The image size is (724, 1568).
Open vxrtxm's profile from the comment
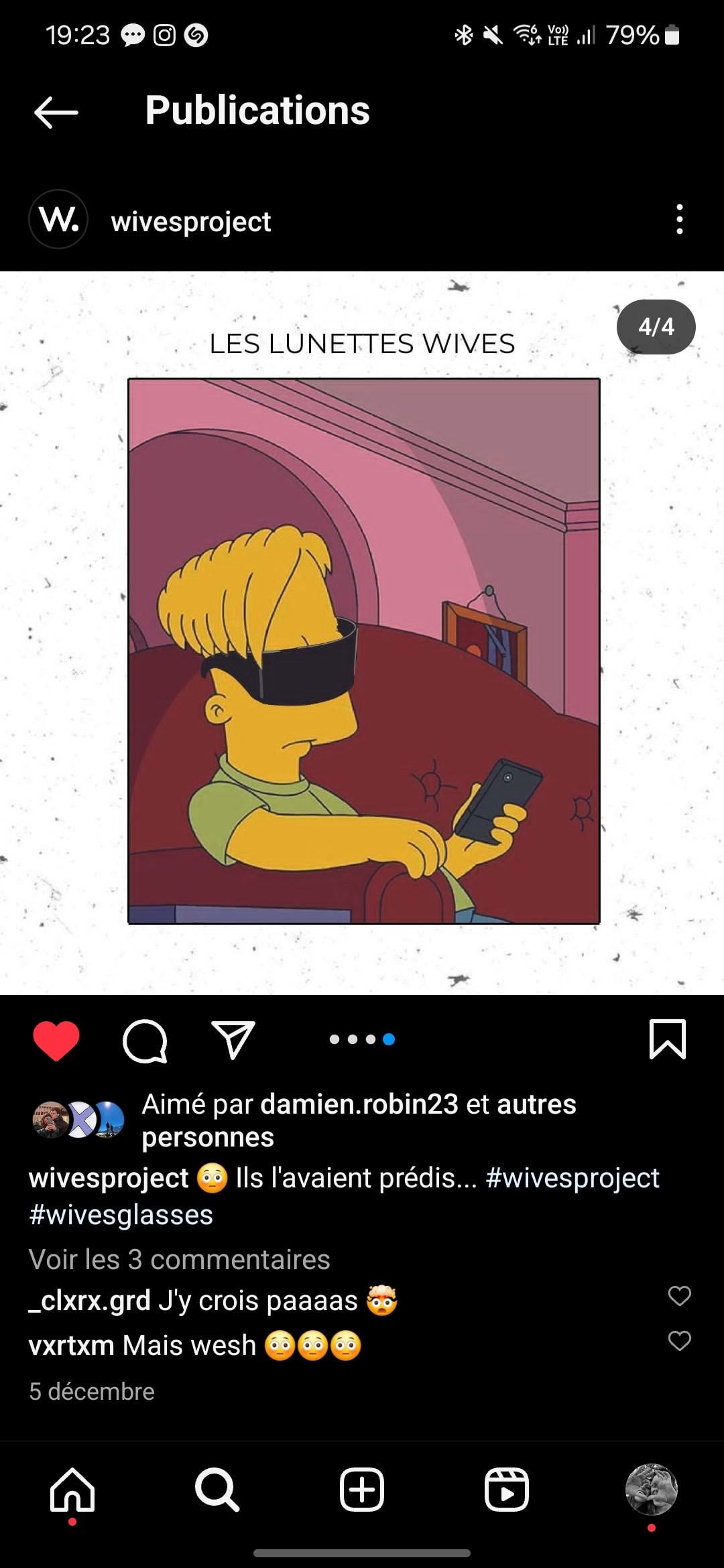[x=71, y=1345]
